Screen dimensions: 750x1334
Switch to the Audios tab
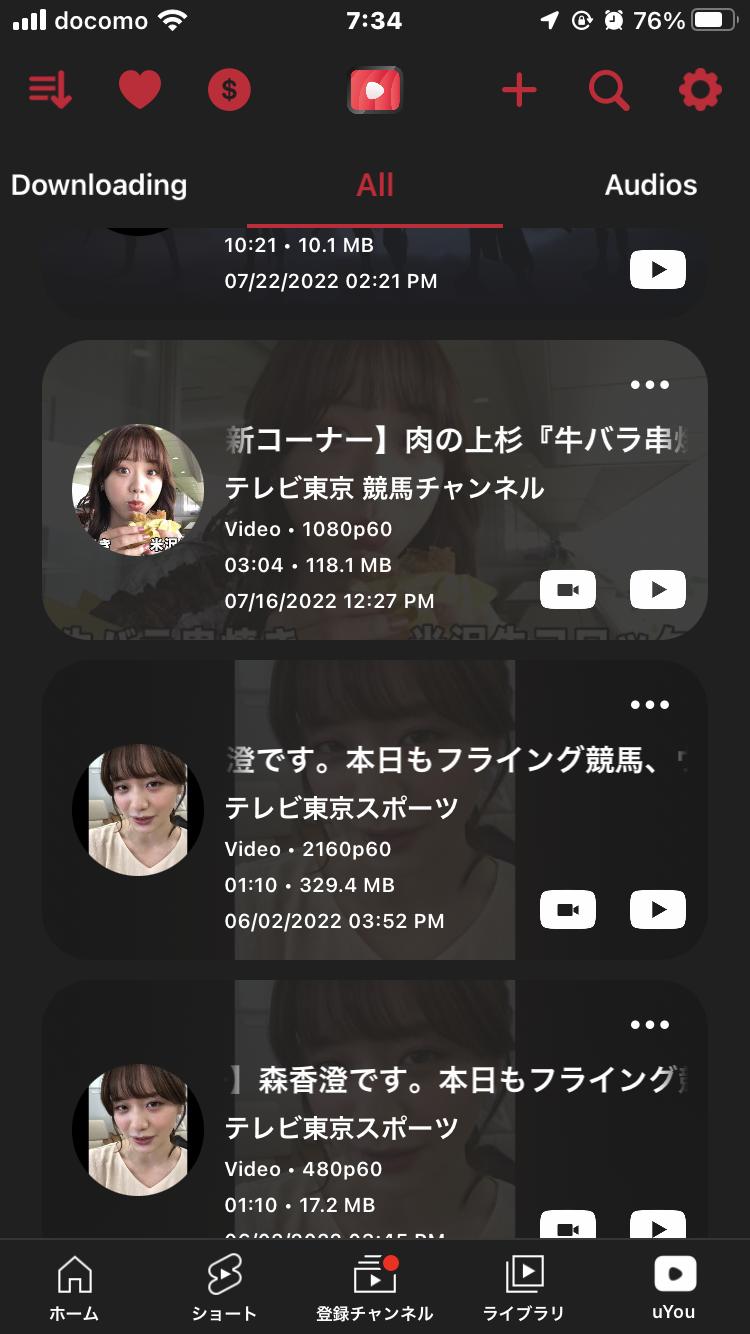click(651, 185)
